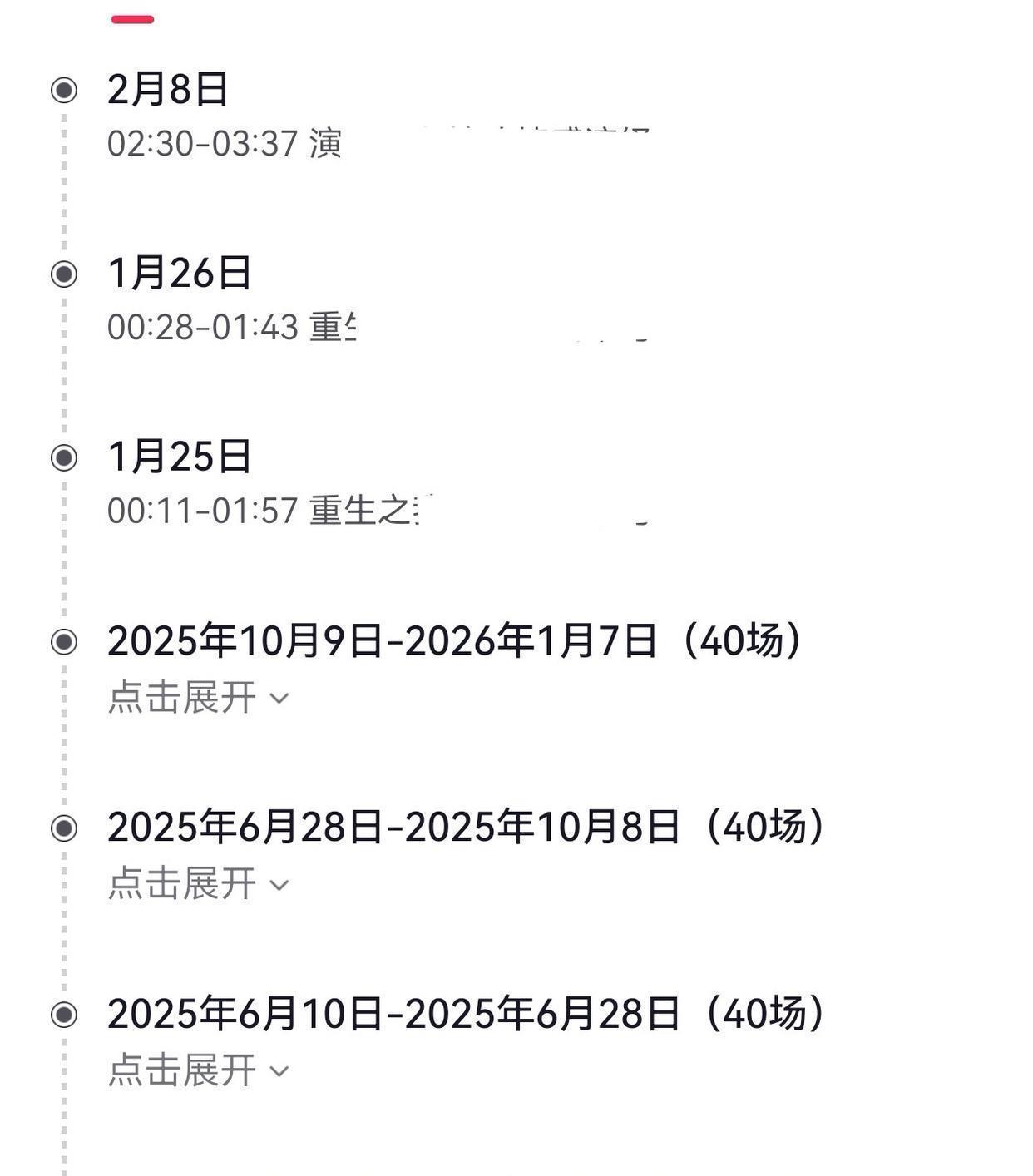Expand the 2025年6月28日-2025年10月8日 session list

(198, 883)
